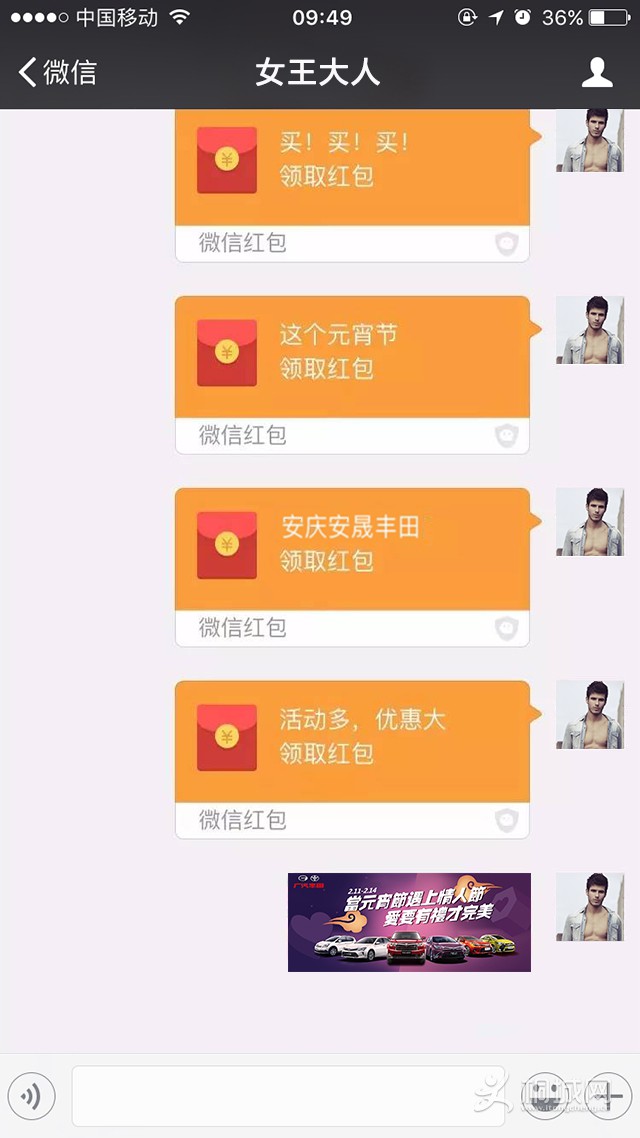Open the contact profile icon
The image size is (640, 1138).
point(597,72)
